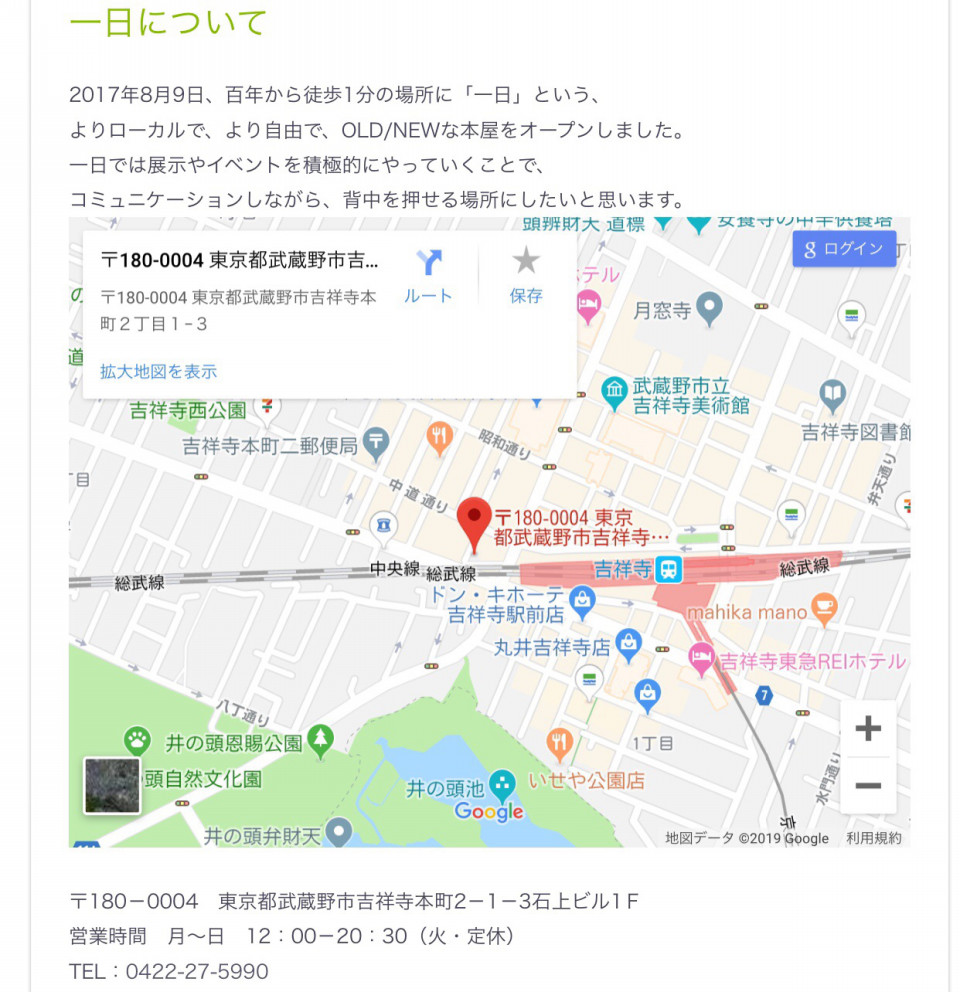Select the ドン・キホーテ吉祥寺駅前店 marker

click(x=581, y=603)
